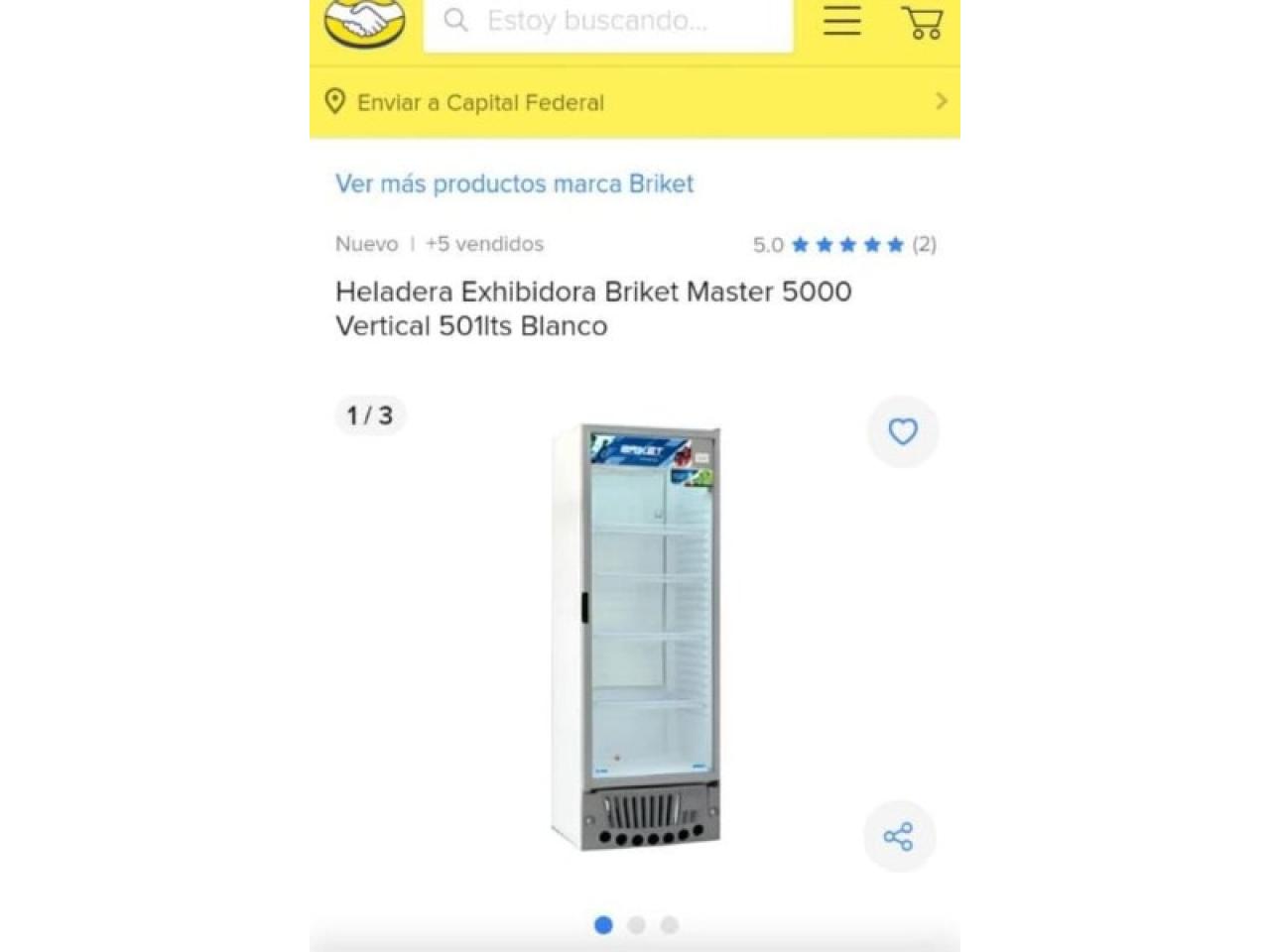Add the Briket fridge to favorites

point(902,431)
